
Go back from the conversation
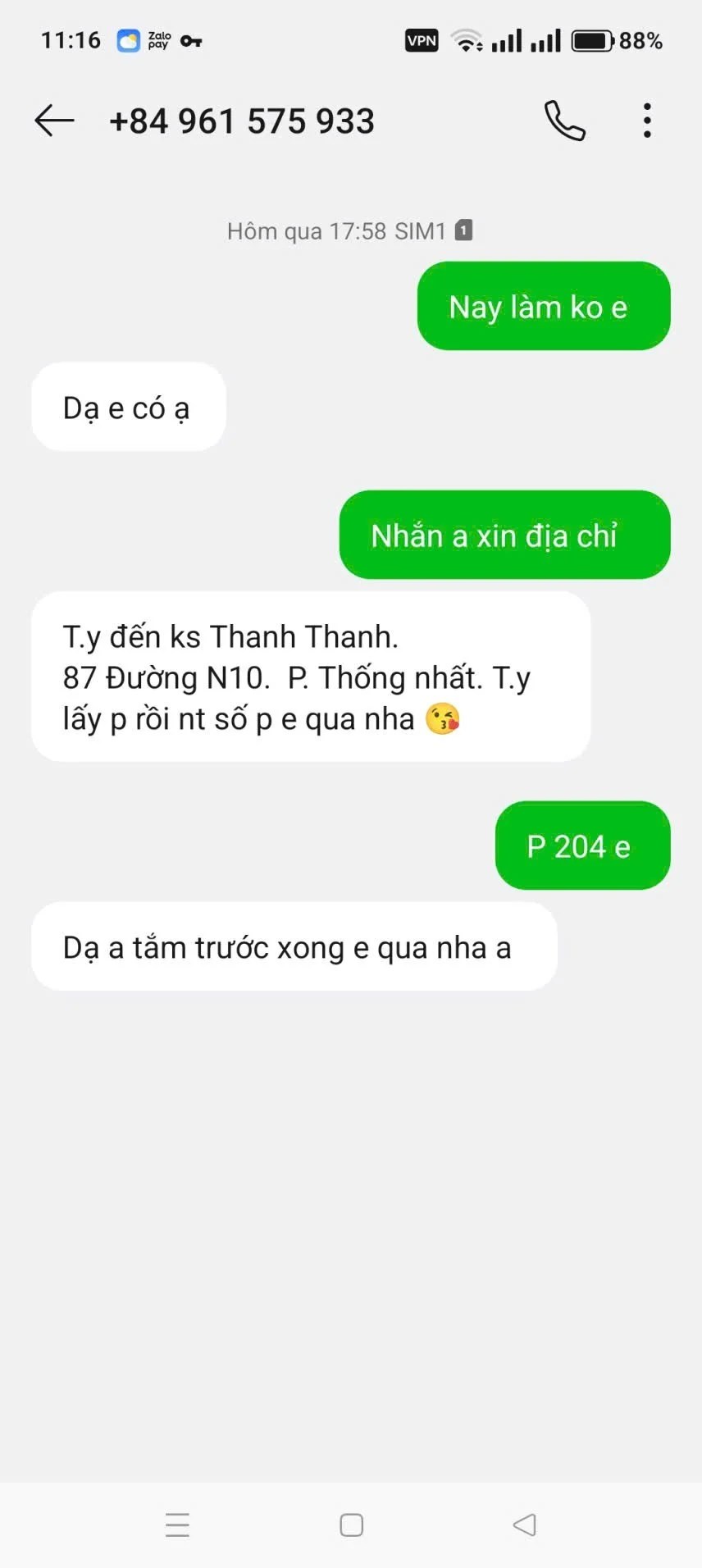point(54,121)
